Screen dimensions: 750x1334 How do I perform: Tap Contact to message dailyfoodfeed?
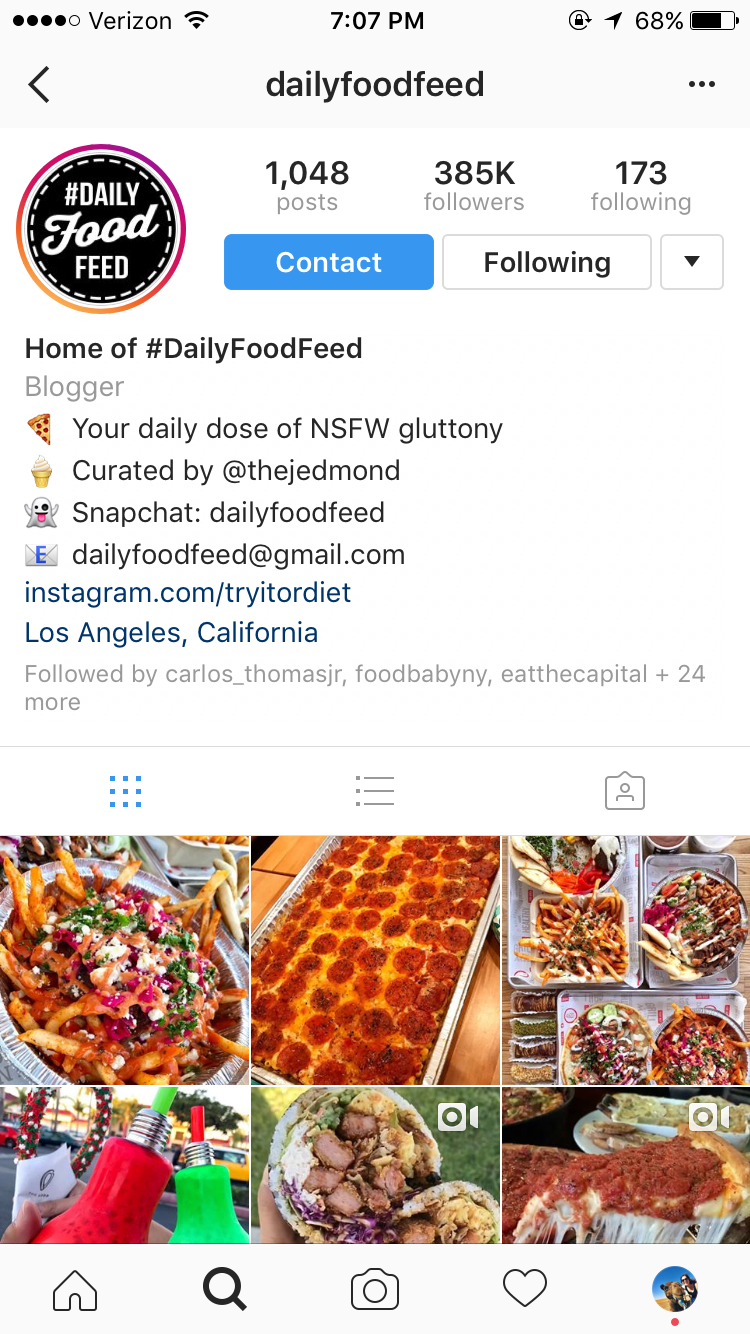(x=328, y=262)
